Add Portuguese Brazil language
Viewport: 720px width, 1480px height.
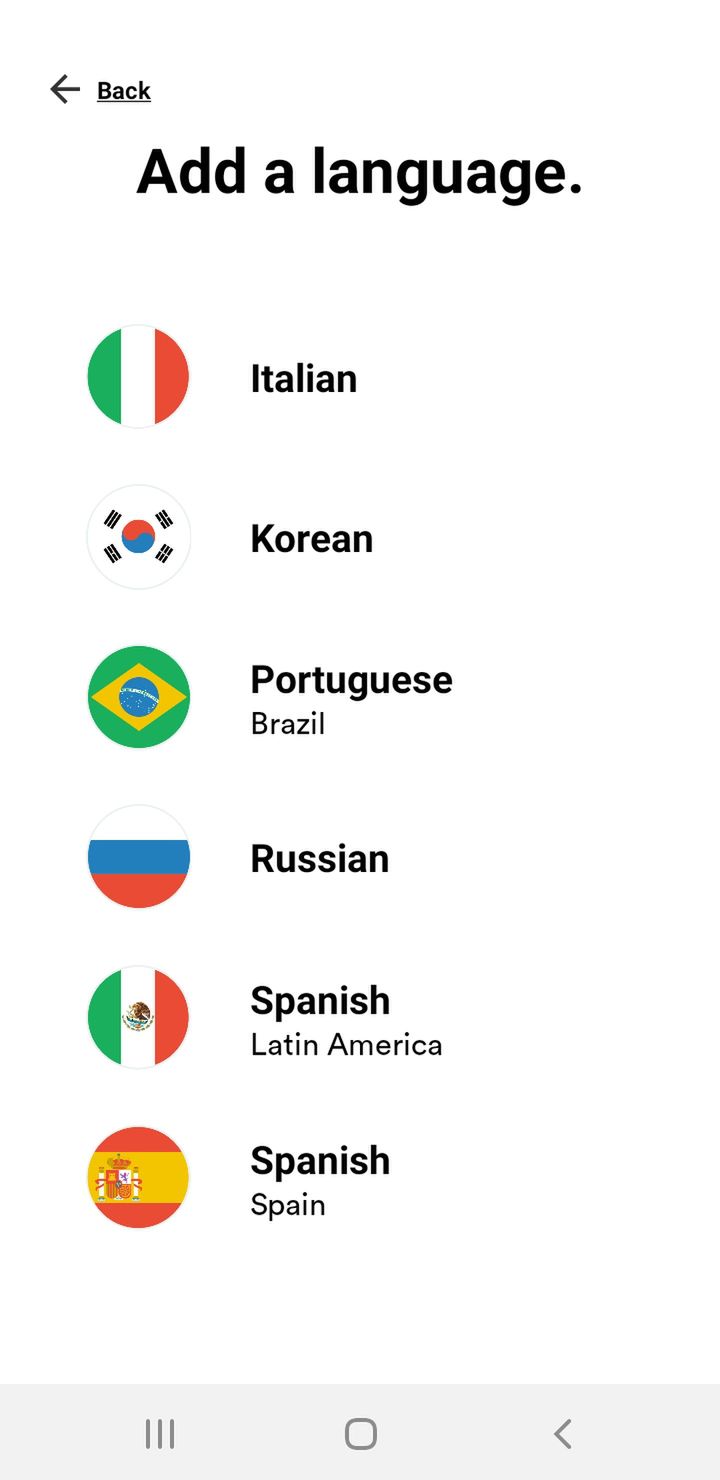coord(360,697)
